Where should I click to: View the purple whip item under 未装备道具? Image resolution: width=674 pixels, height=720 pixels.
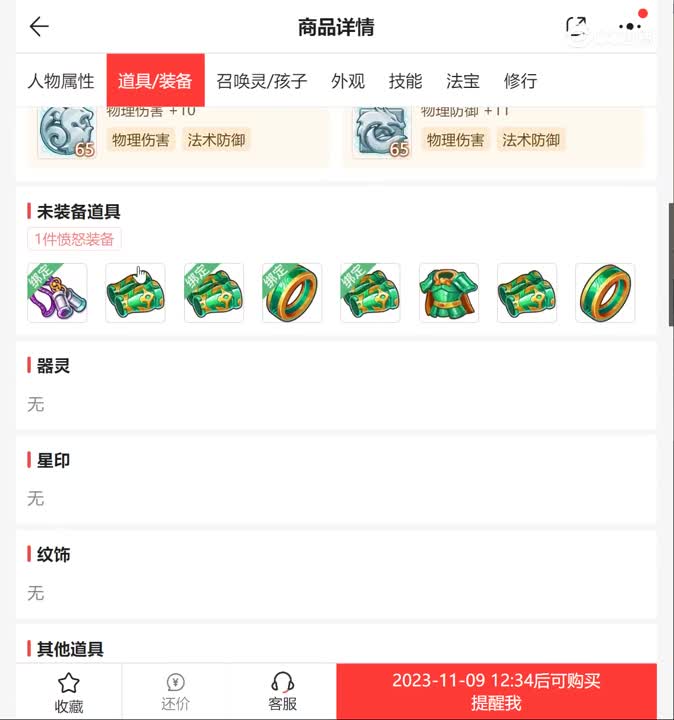[x=57, y=292]
